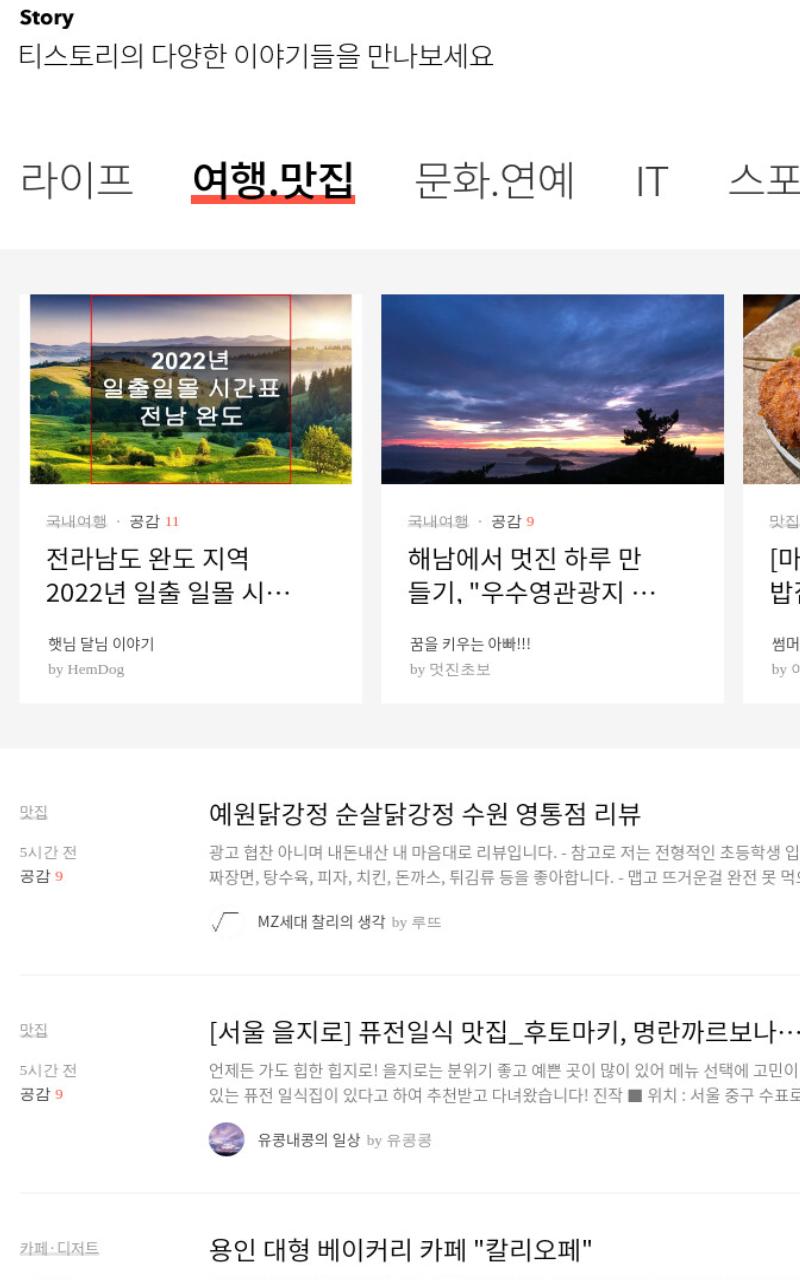Switch to the 라이프 tab
Image resolution: width=800 pixels, height=1280 pixels.
76,180
